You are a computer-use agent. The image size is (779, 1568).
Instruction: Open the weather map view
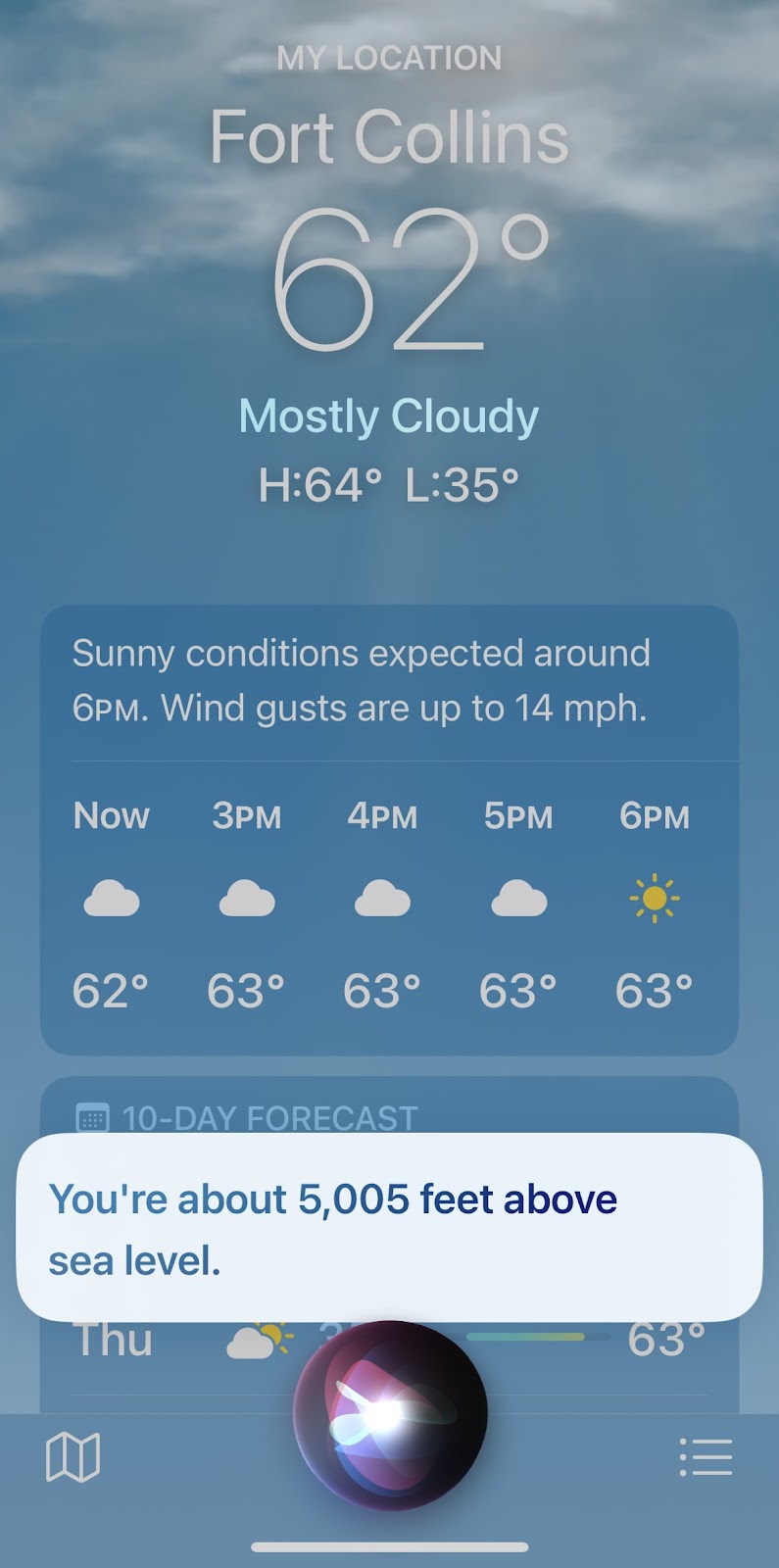click(x=73, y=1457)
